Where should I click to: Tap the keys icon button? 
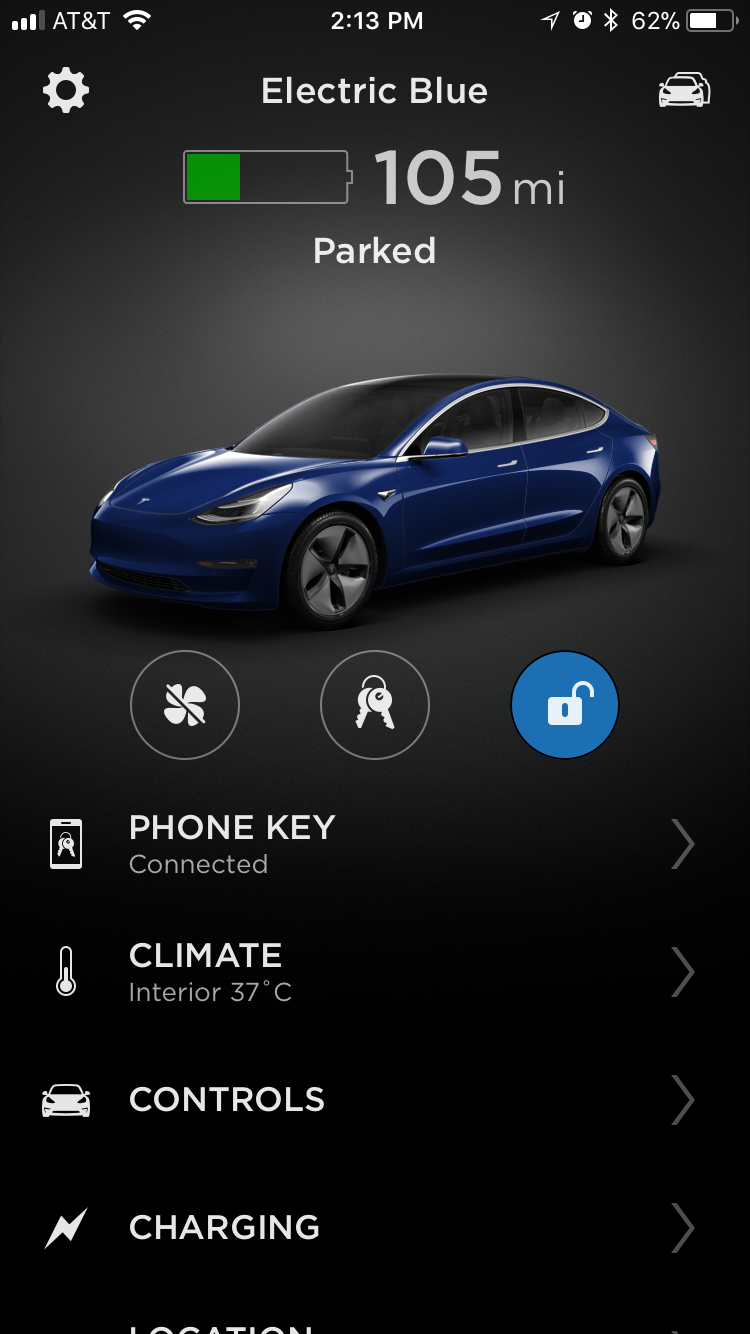[x=375, y=705]
